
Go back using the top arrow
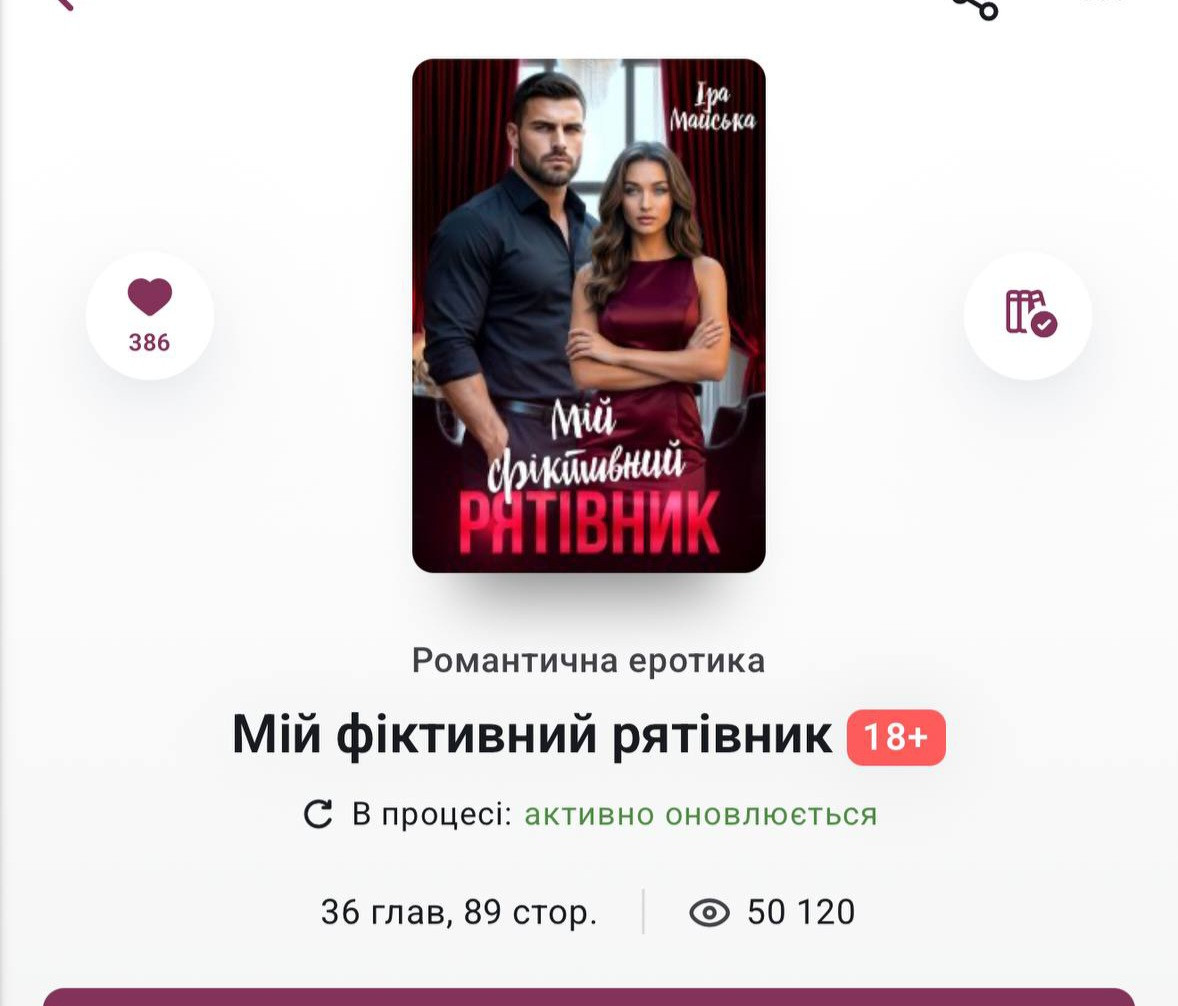(62, 3)
